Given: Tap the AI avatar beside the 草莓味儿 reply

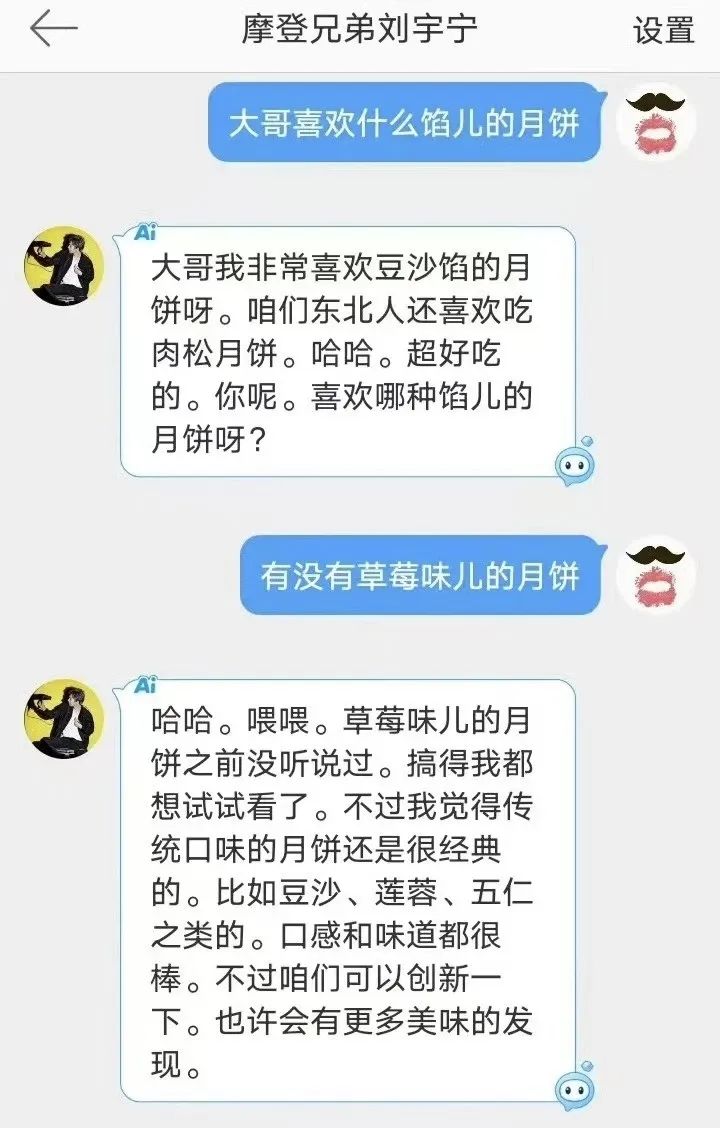Looking at the screenshot, I should click(64, 718).
